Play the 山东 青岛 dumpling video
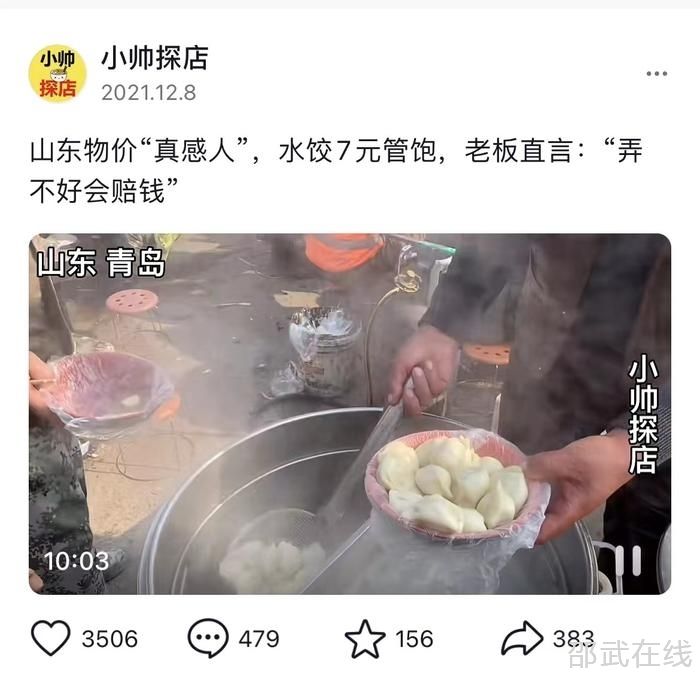The height and width of the screenshot is (678, 700). (349, 413)
